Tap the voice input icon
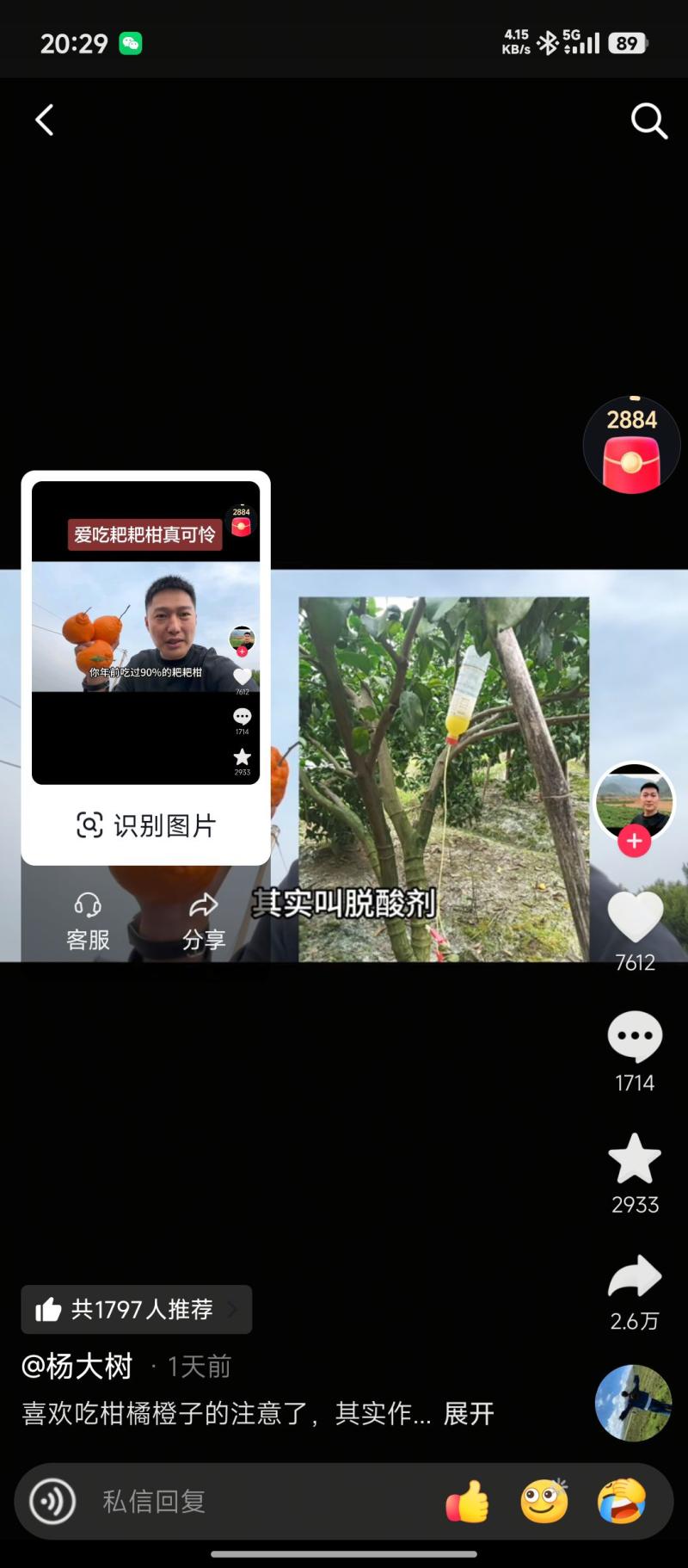The width and height of the screenshot is (688, 1568). point(52,1502)
